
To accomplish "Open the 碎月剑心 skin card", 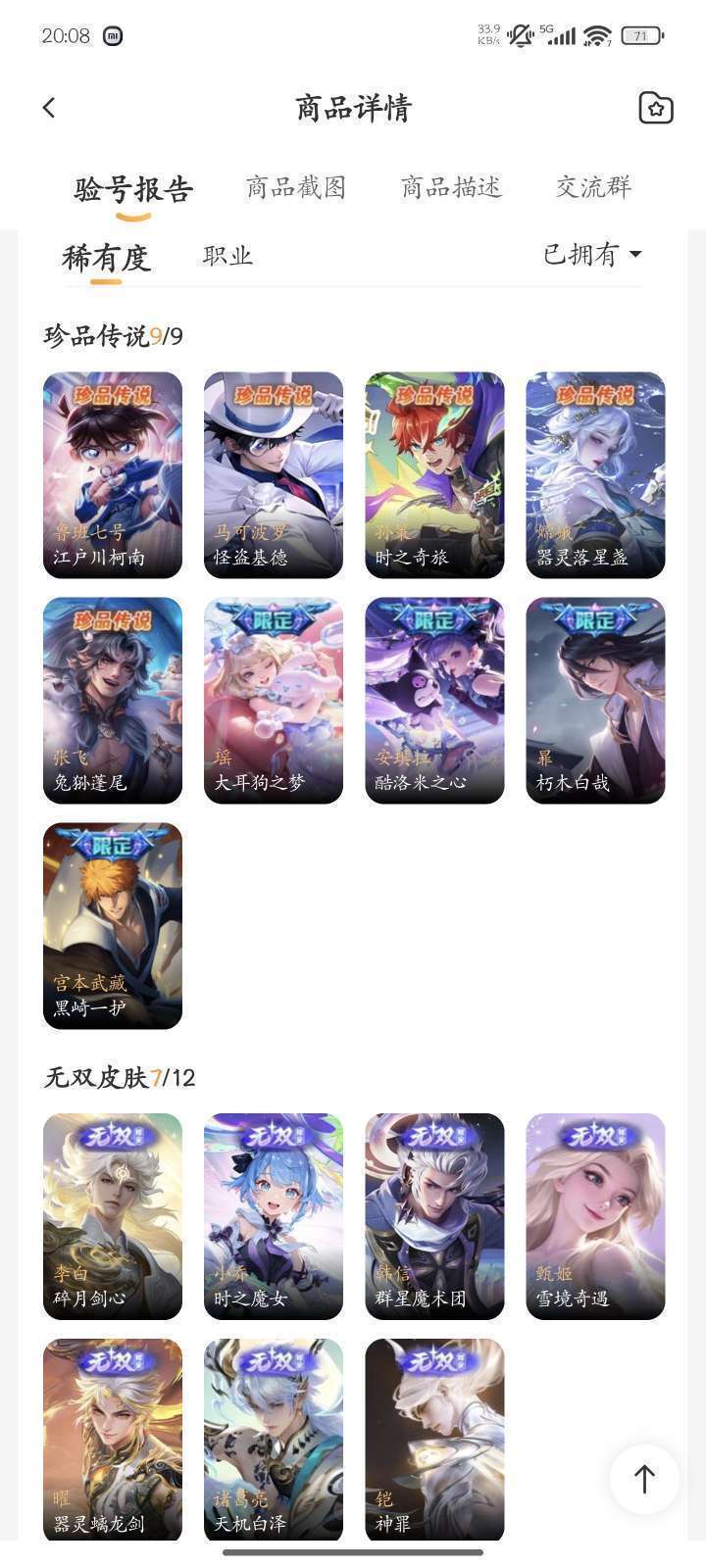I will (113, 1216).
